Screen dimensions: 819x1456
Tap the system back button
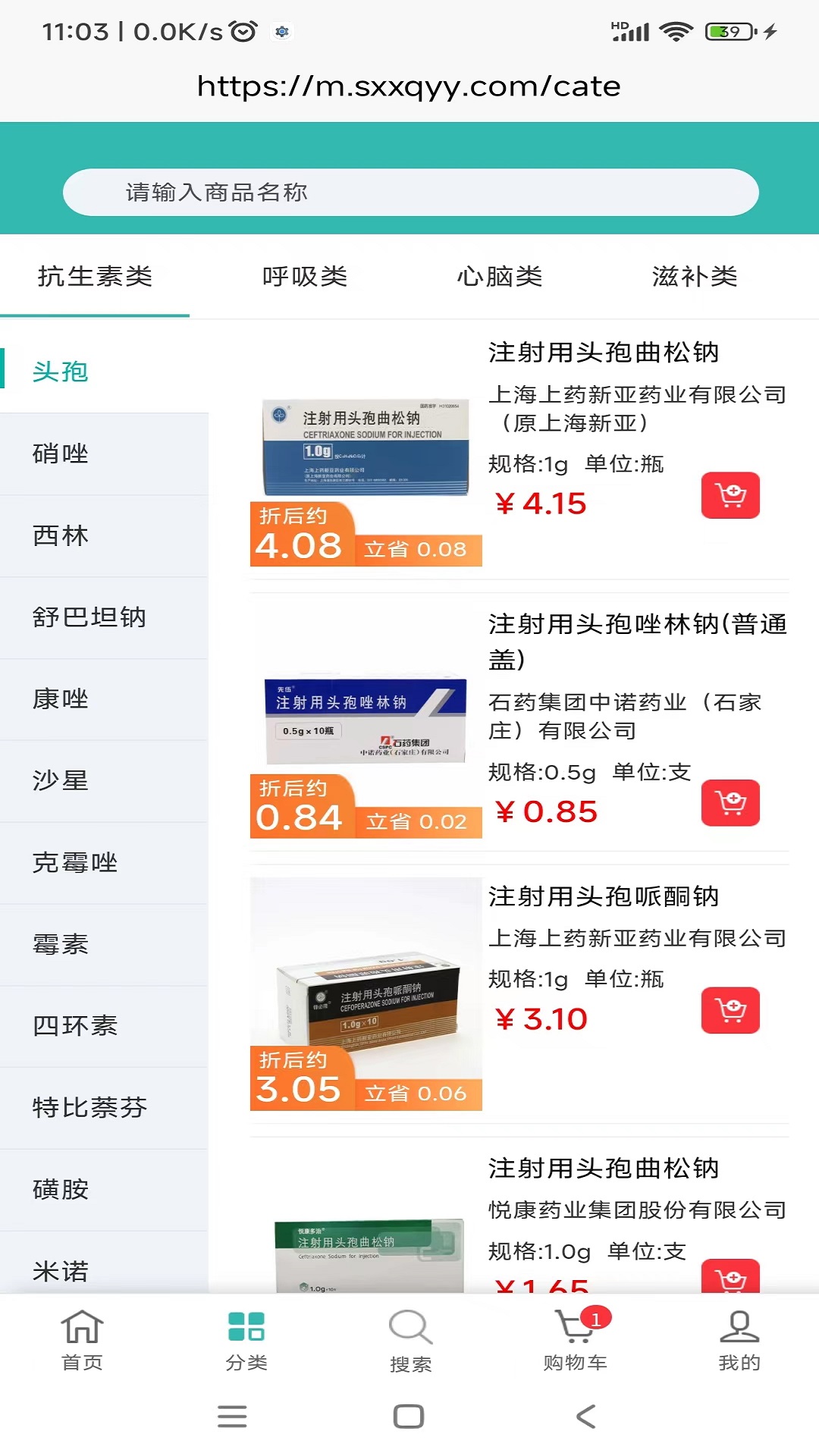point(585,1416)
